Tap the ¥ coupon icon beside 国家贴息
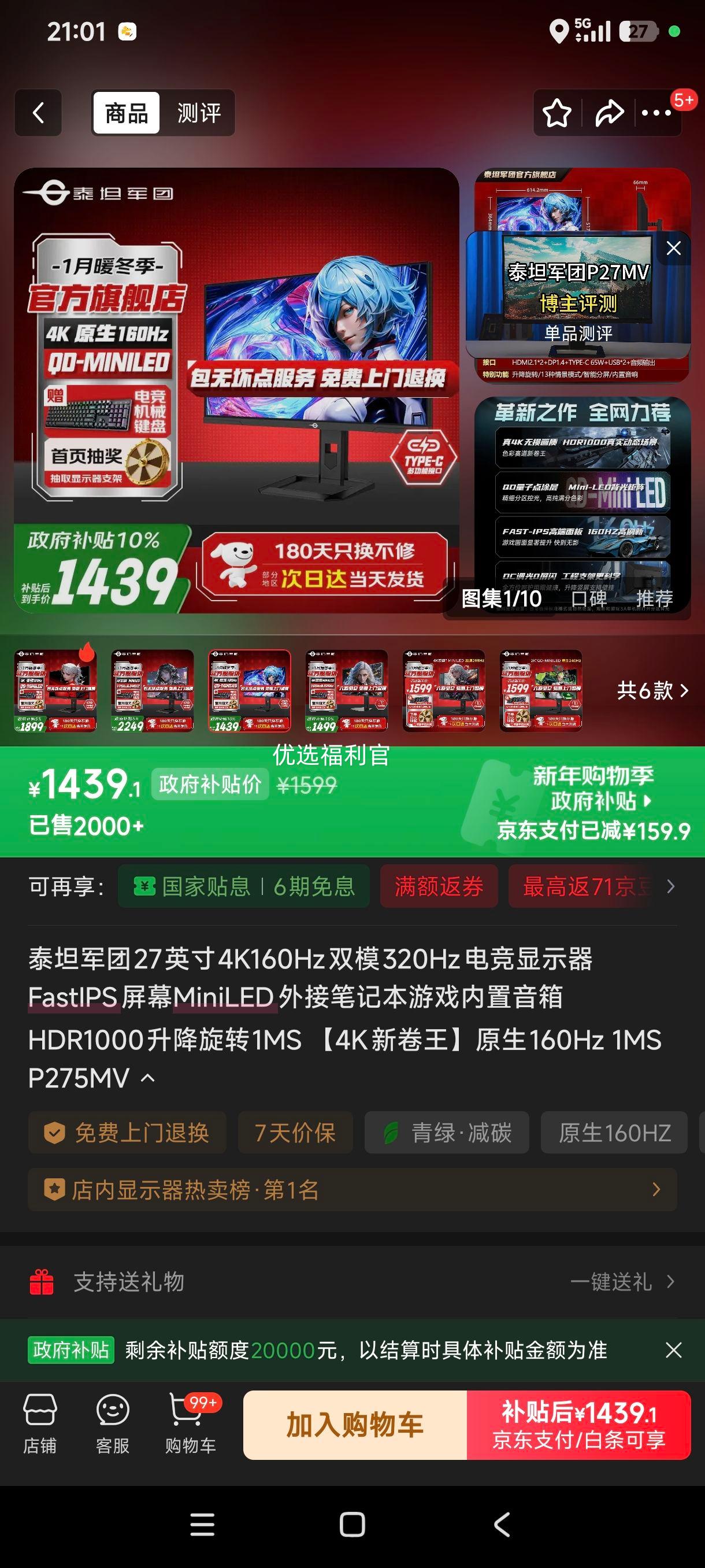 (144, 887)
